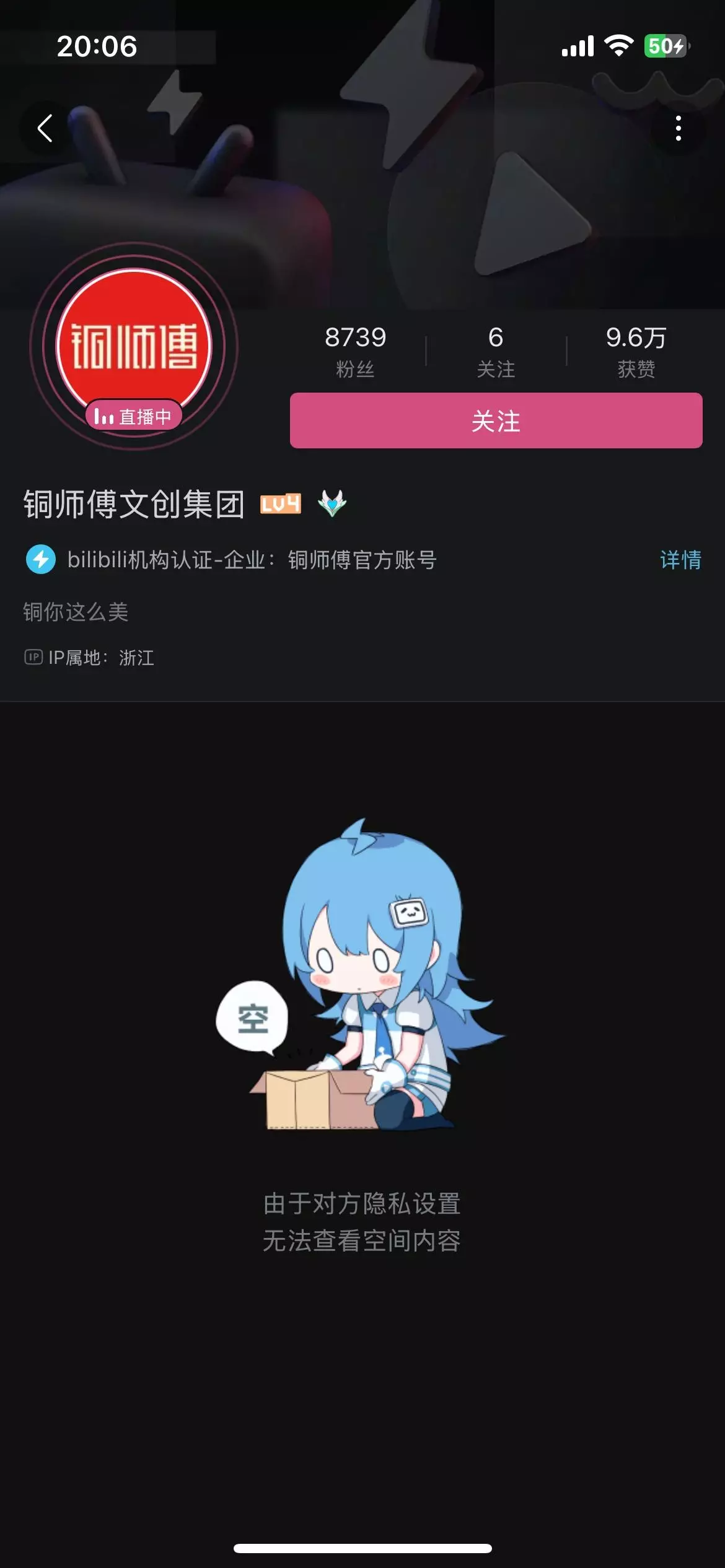
Task: Open the three-dot overflow menu
Action: [x=679, y=128]
